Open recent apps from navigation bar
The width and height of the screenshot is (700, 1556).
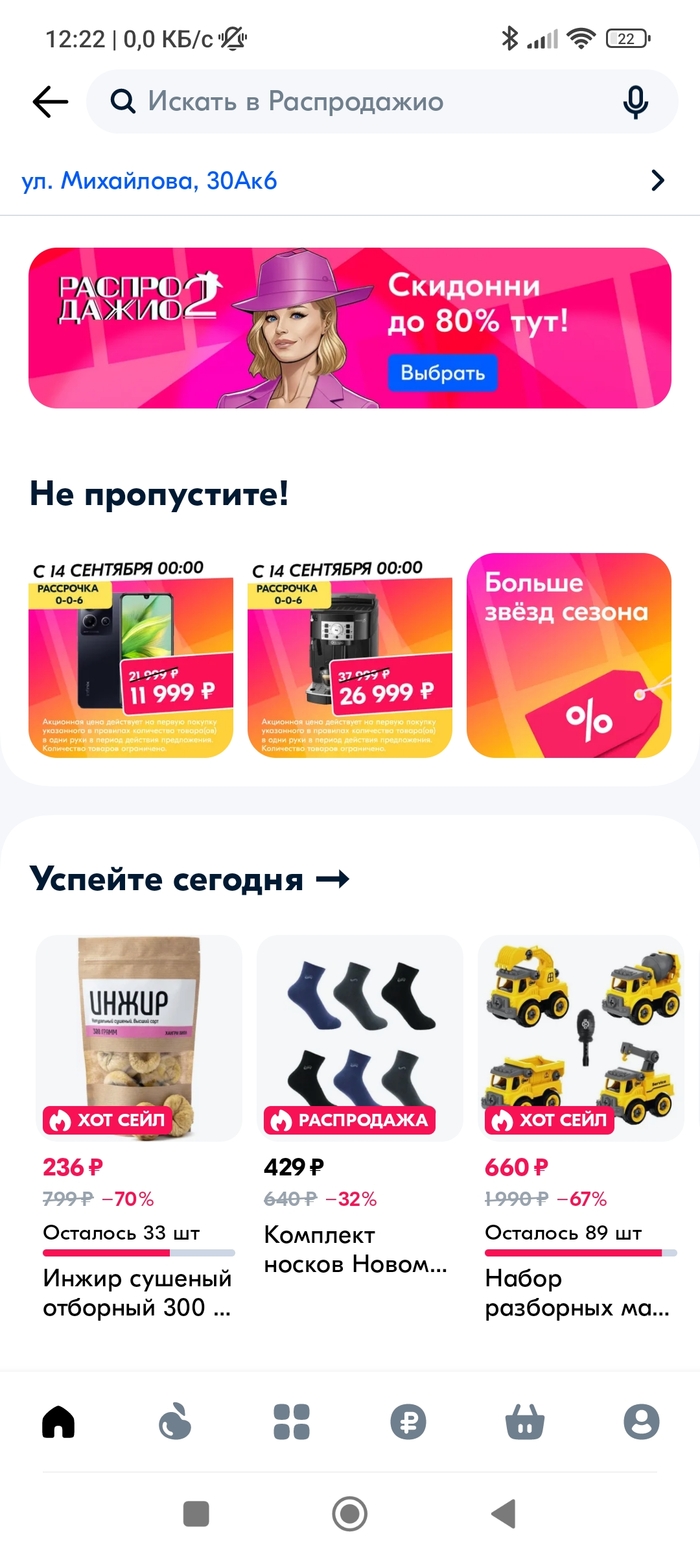pyautogui.click(x=196, y=1514)
